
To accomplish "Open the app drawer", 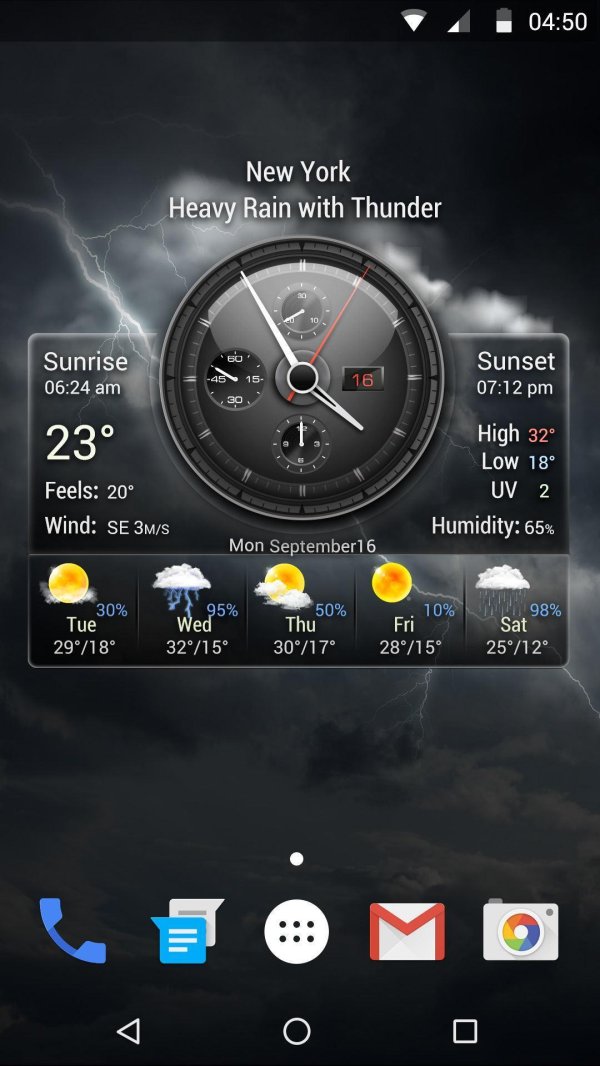I will [297, 931].
